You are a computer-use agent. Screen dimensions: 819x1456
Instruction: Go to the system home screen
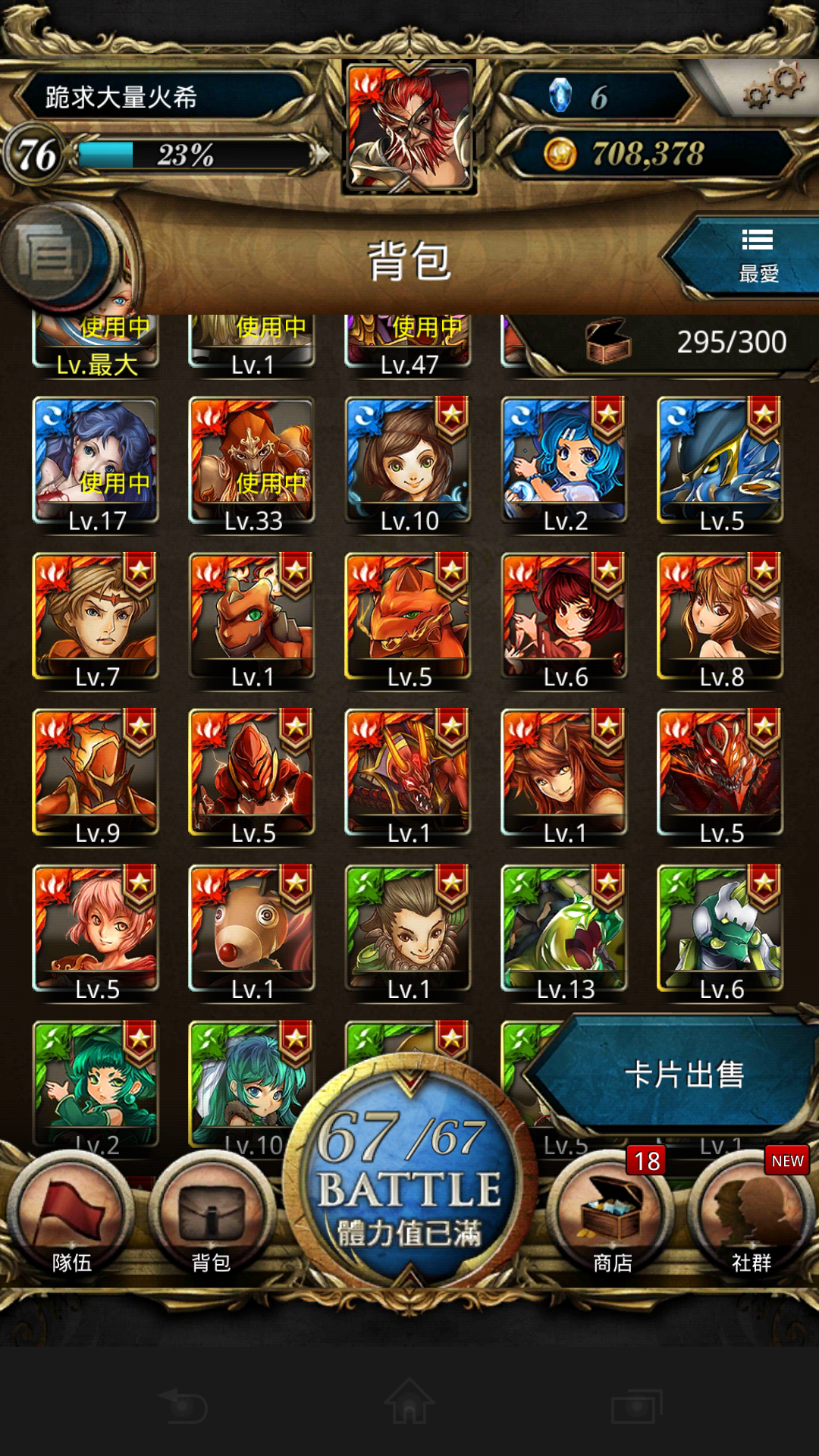click(x=409, y=1405)
